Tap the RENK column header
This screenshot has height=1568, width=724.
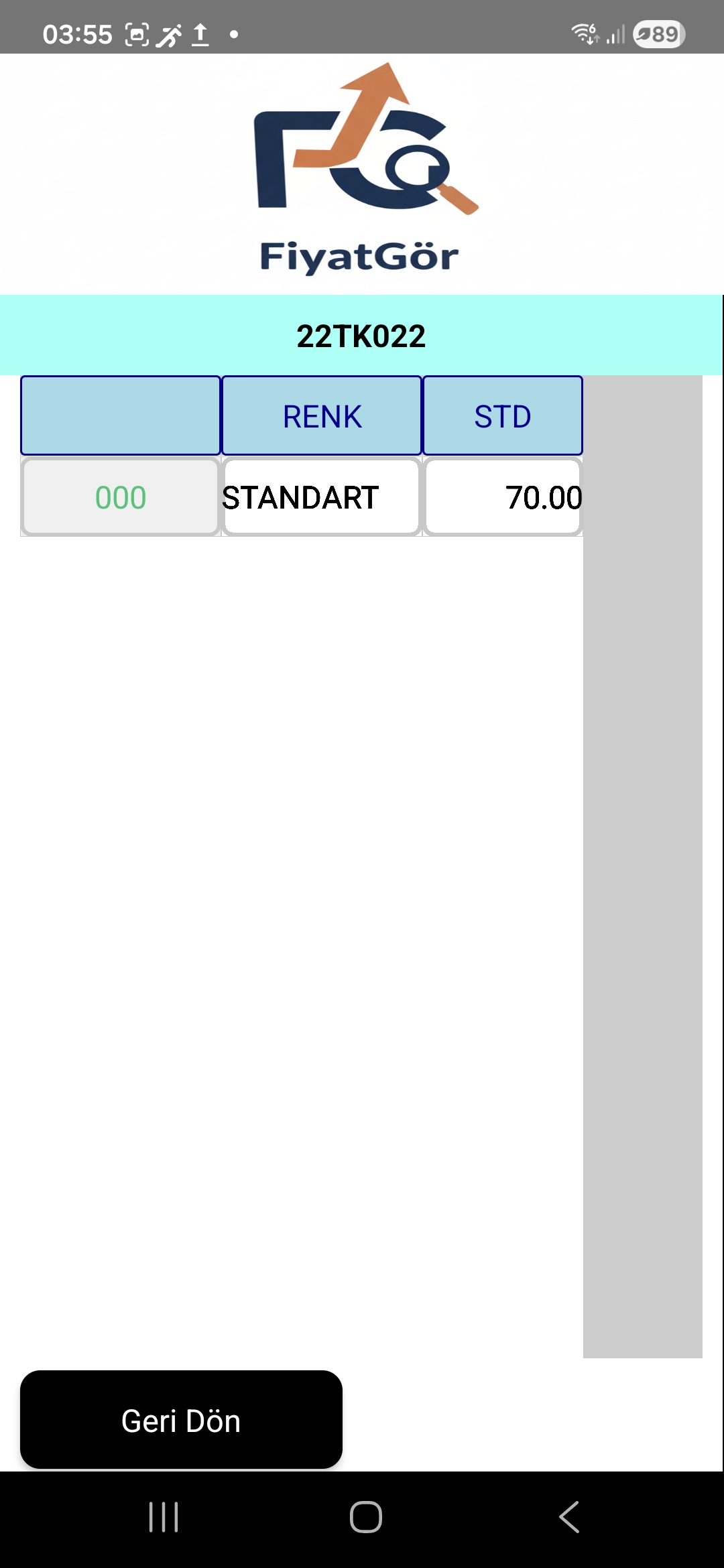point(322,416)
